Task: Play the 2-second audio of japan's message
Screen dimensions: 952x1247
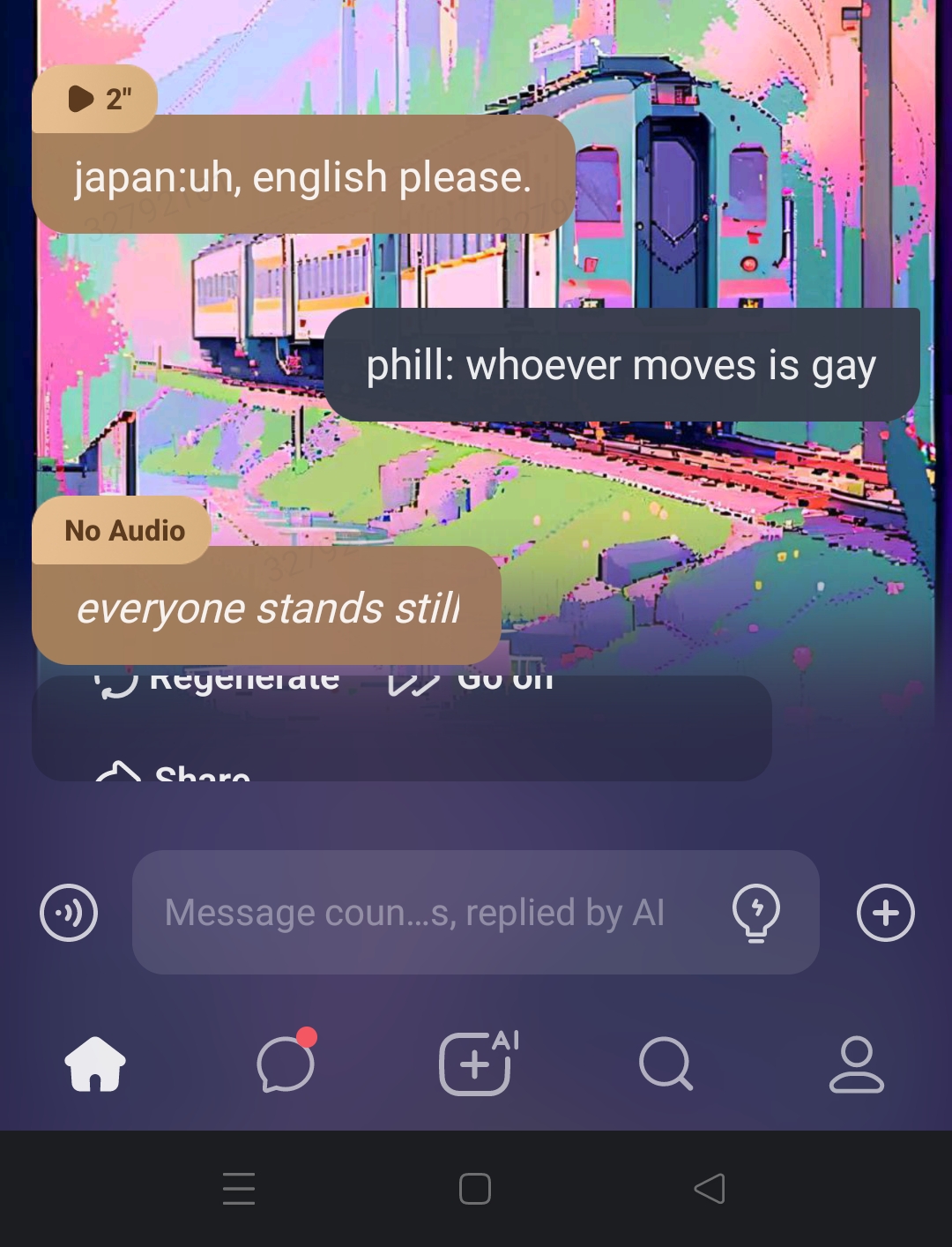Action: [95, 99]
